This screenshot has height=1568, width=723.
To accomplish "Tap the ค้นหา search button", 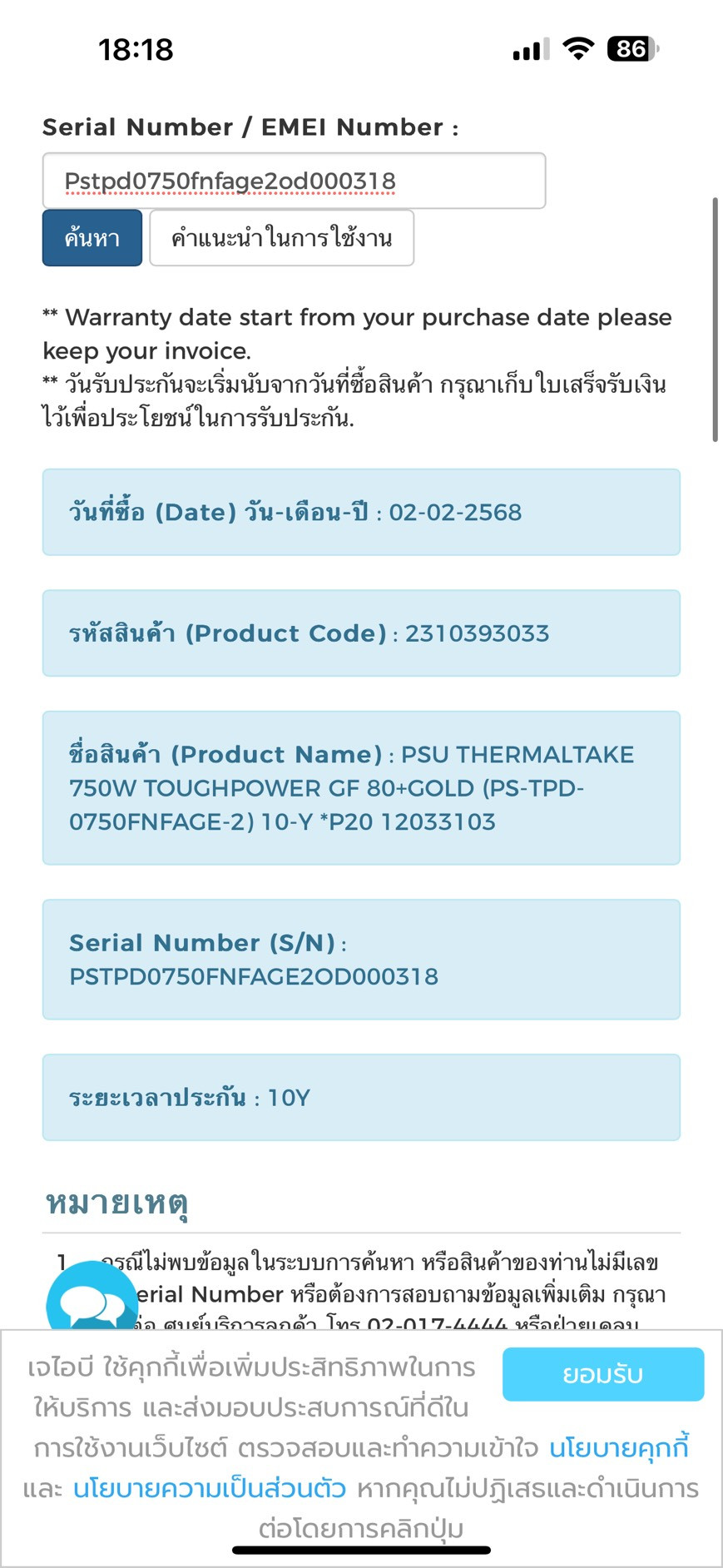I will click(x=92, y=238).
